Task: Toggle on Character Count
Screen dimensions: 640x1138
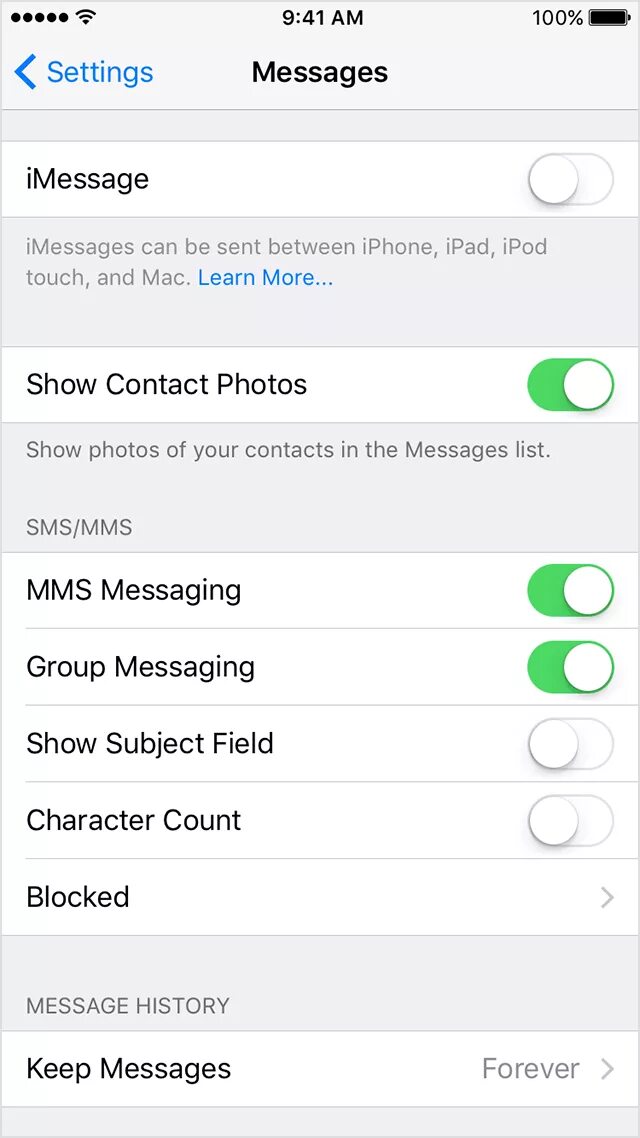Action: click(570, 821)
